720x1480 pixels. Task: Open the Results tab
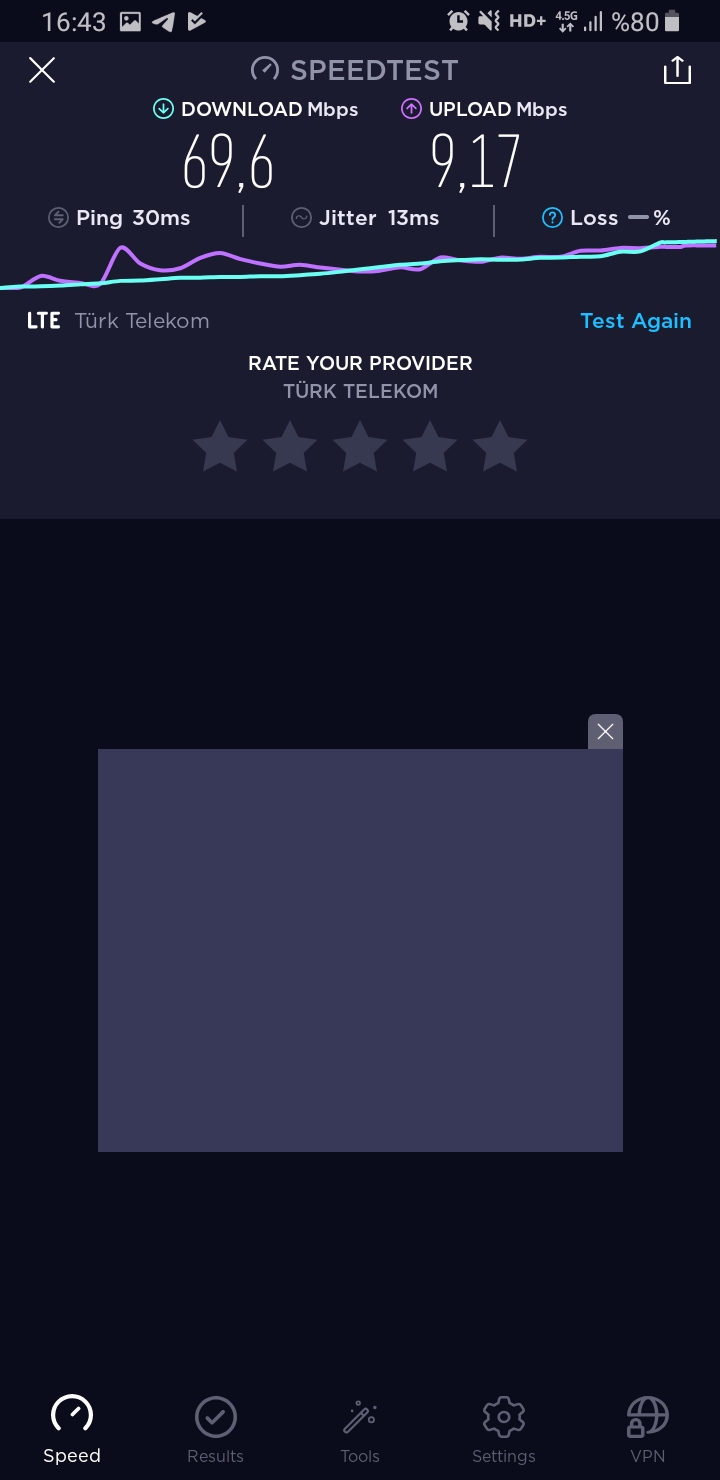[215, 1430]
